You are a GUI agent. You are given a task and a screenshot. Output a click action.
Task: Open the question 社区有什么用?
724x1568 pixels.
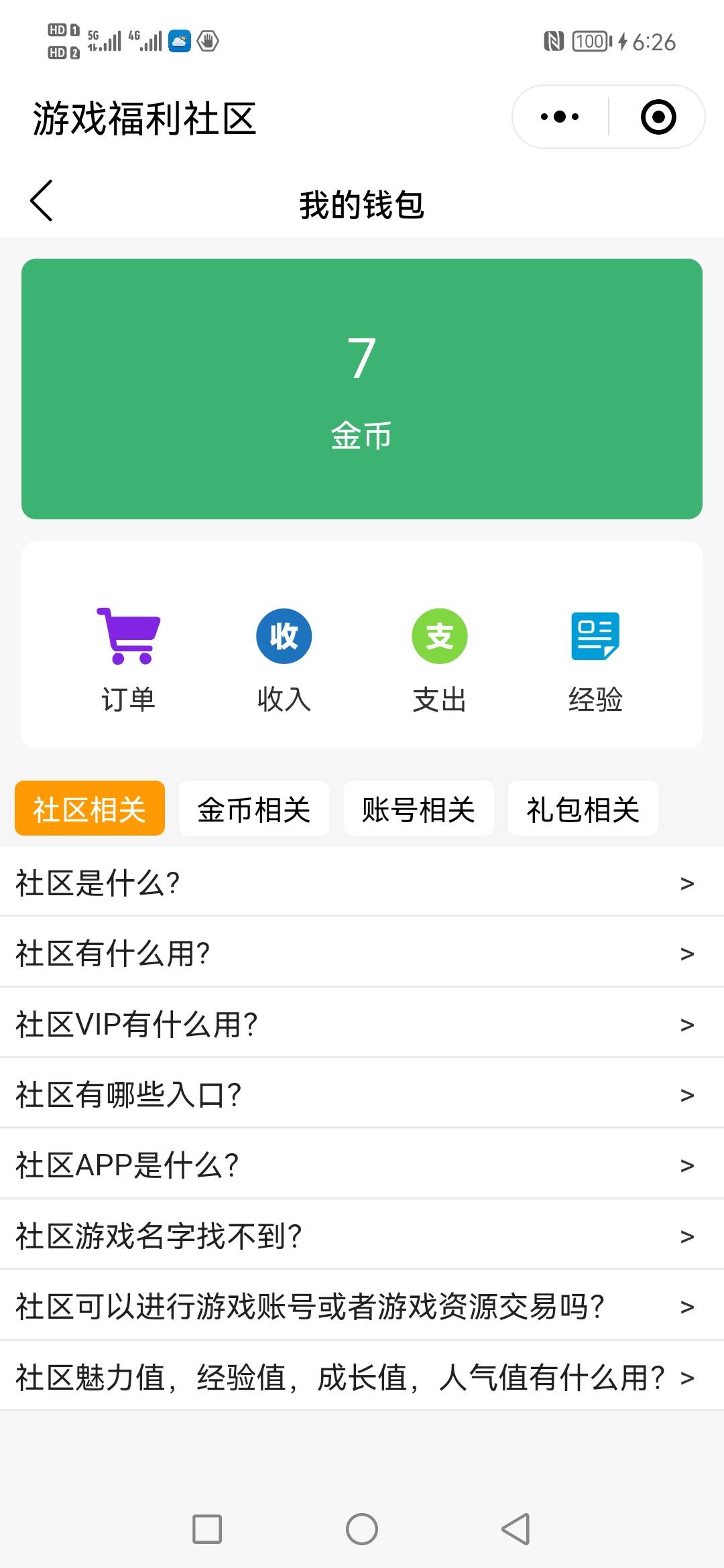[362, 953]
